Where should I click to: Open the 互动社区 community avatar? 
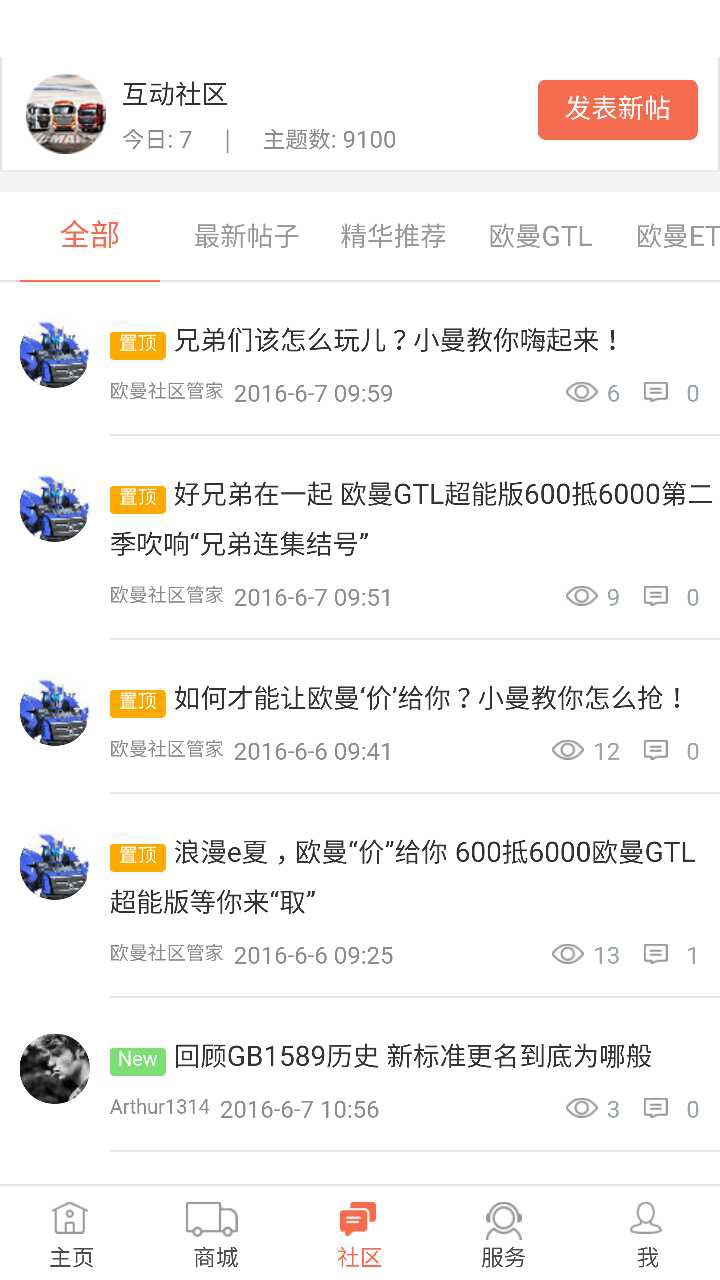click(x=65, y=113)
